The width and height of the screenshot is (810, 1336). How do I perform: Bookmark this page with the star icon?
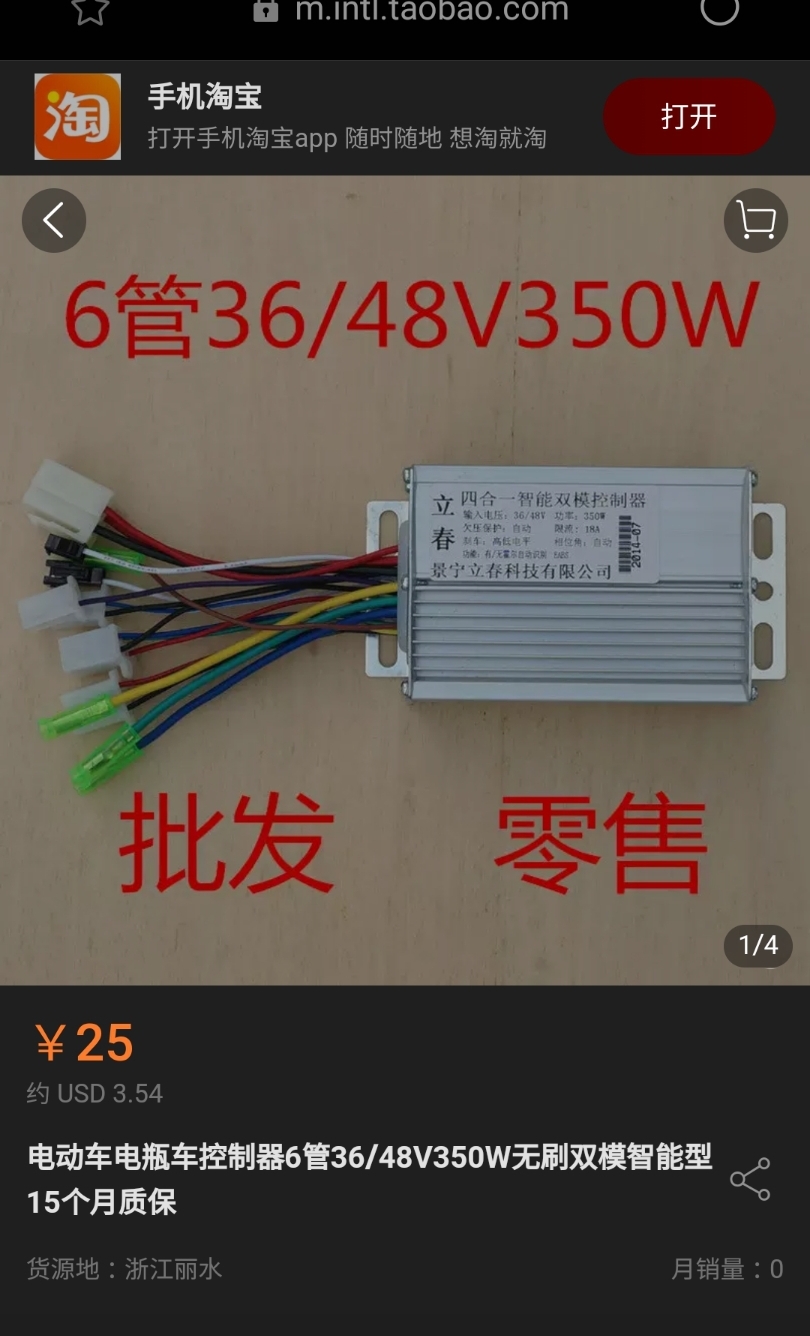point(90,11)
